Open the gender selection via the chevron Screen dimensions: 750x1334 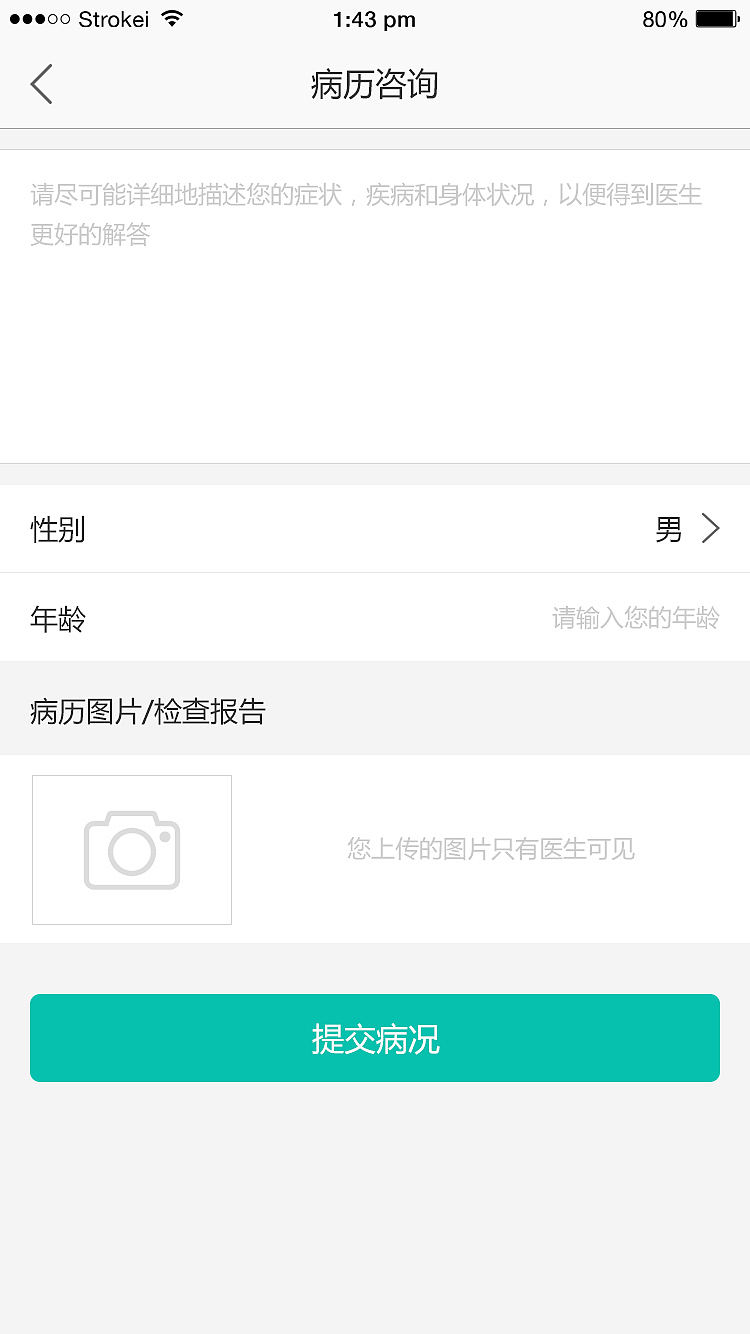coord(711,528)
